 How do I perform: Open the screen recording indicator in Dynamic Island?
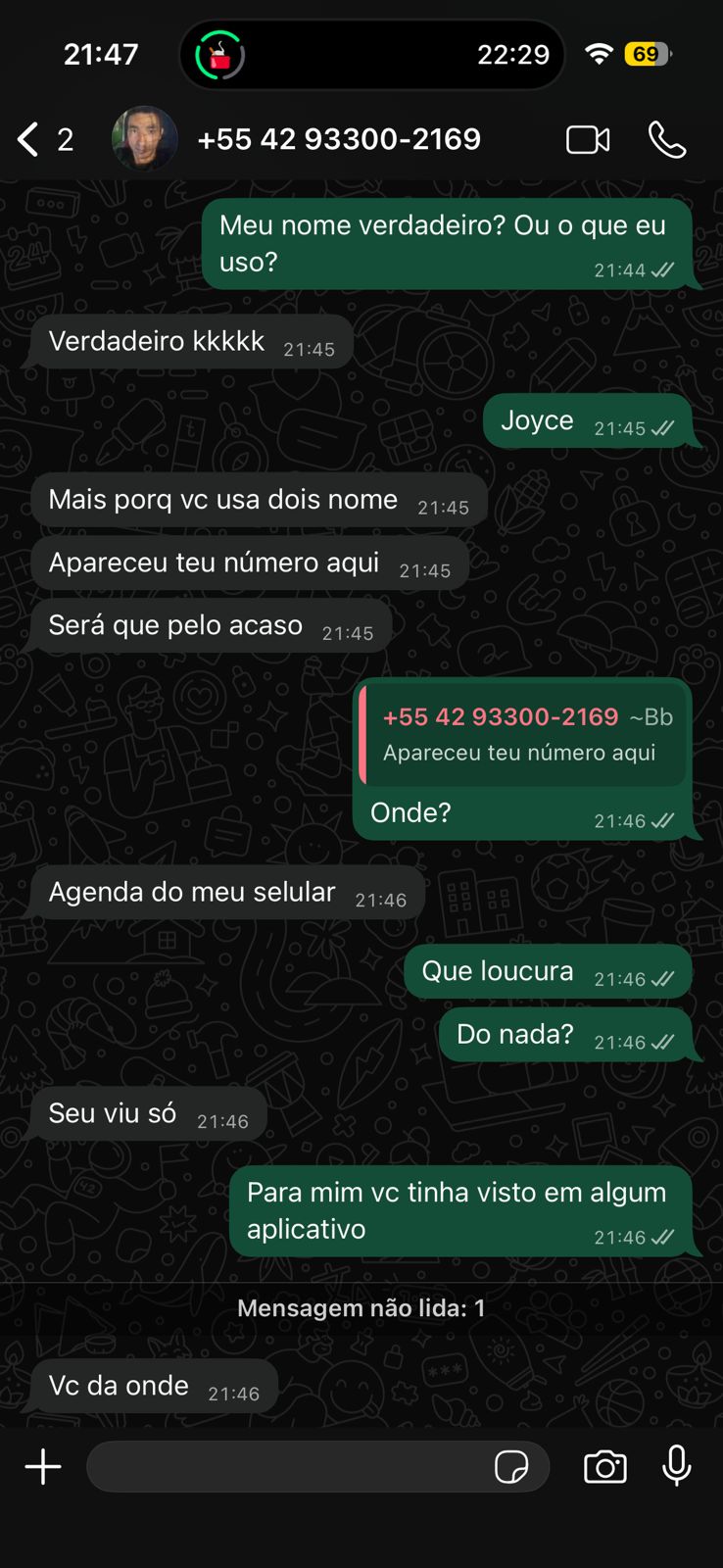click(x=219, y=55)
